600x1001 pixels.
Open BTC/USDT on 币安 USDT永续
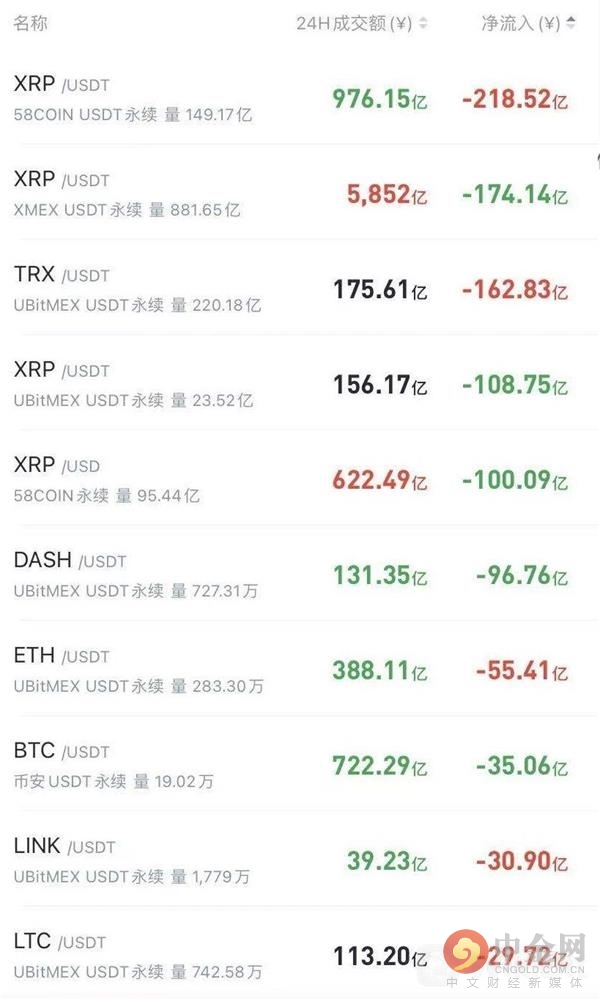point(300,764)
